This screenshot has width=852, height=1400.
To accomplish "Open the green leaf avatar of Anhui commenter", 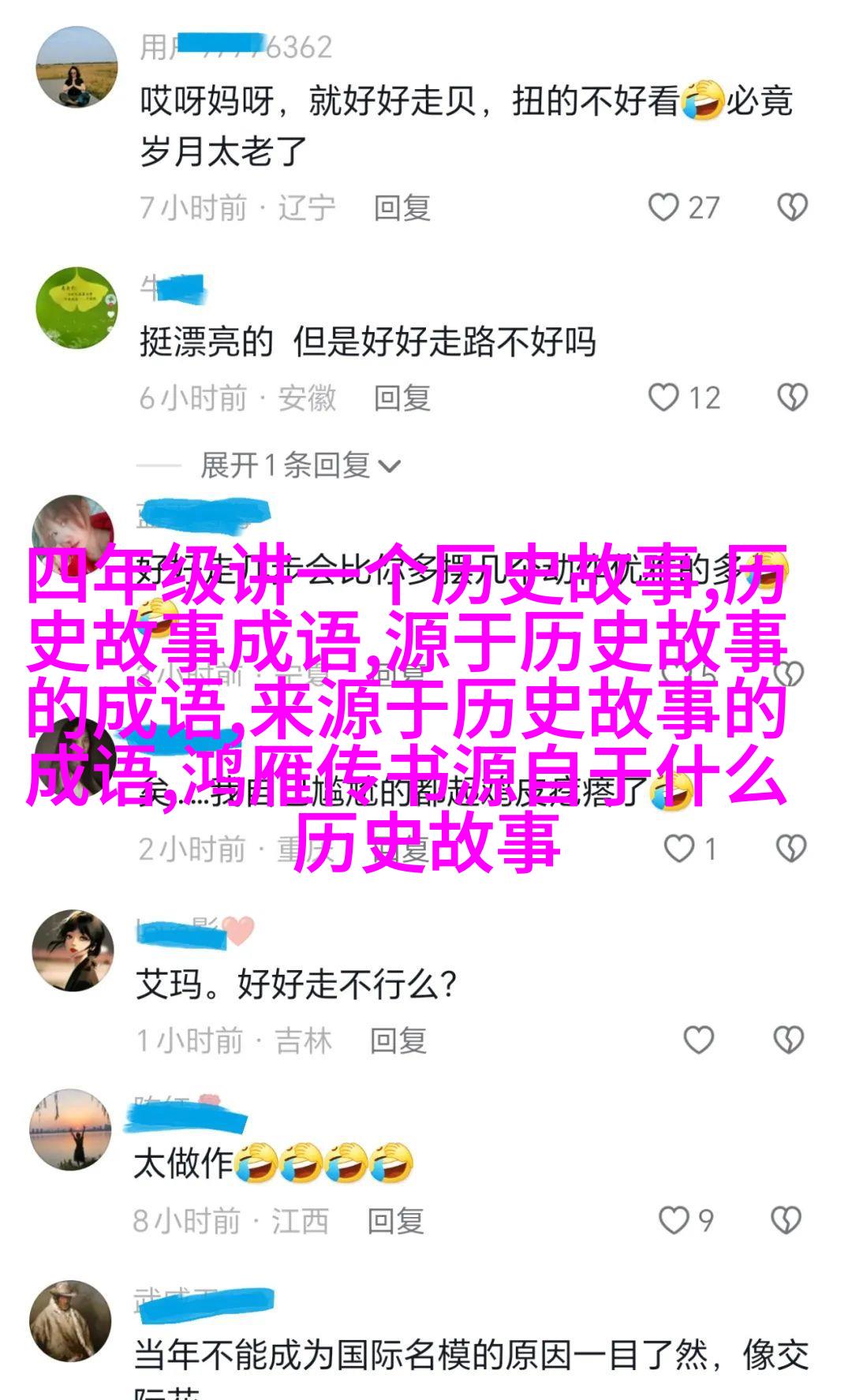I will pos(77,308).
